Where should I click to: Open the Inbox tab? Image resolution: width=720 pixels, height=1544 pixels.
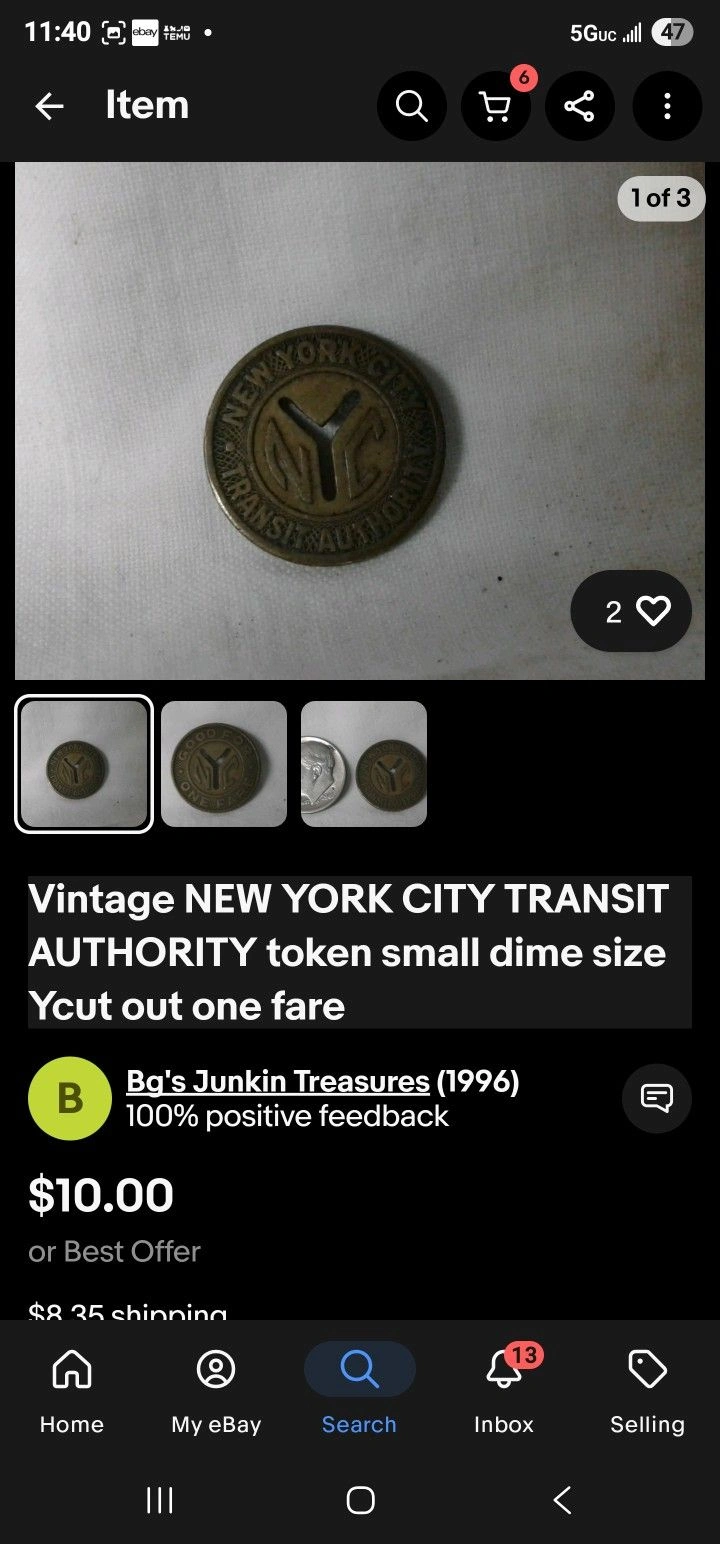pos(504,1389)
